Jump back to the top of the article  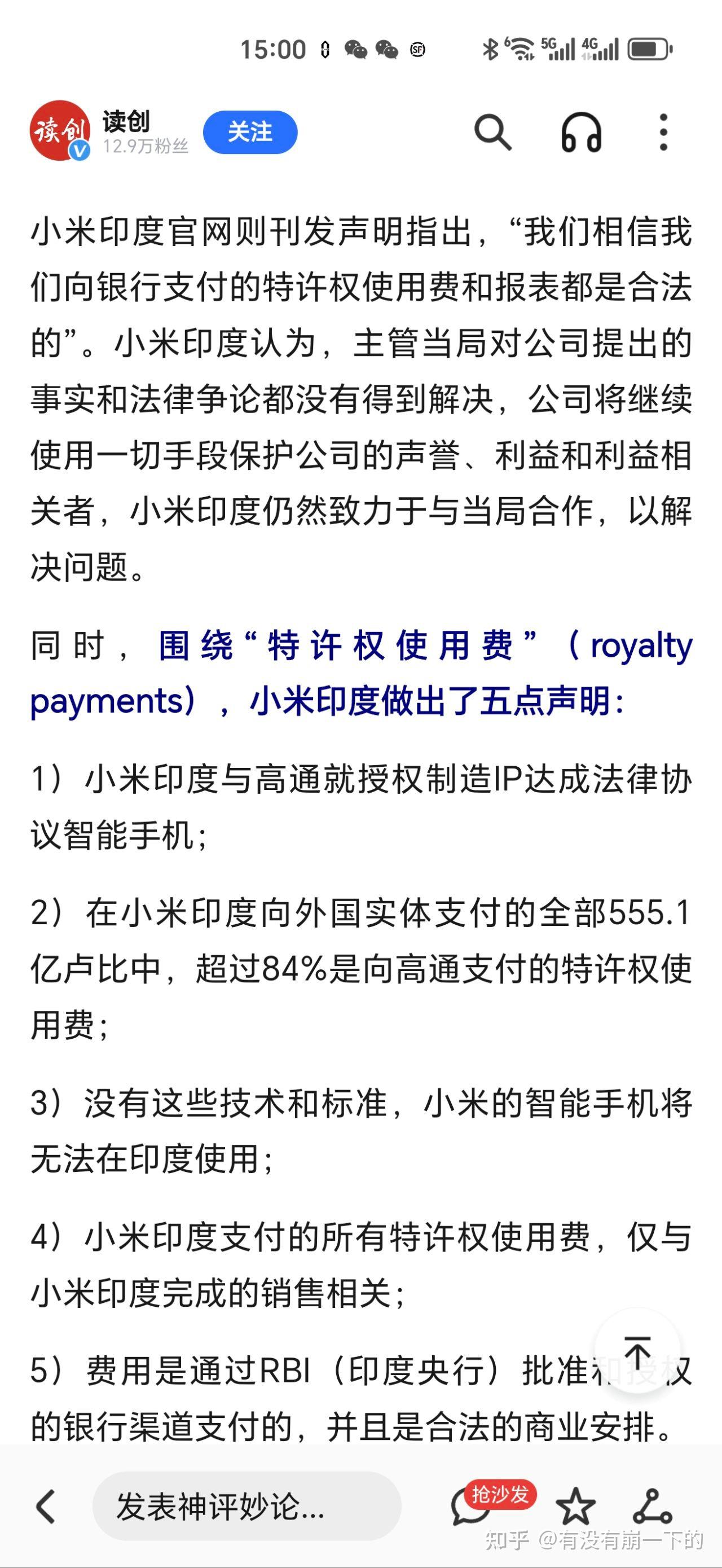pos(637,1352)
